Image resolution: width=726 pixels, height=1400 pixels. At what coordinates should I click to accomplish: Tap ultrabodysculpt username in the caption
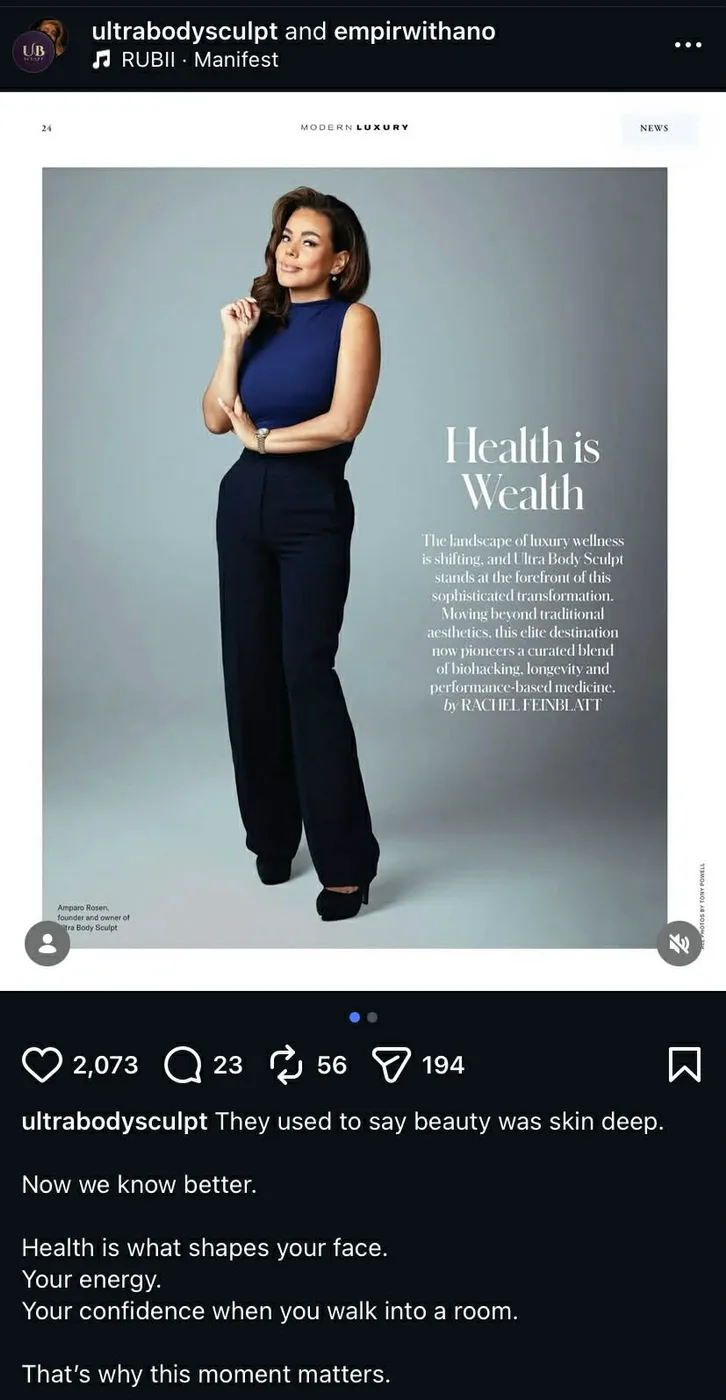[x=115, y=1122]
